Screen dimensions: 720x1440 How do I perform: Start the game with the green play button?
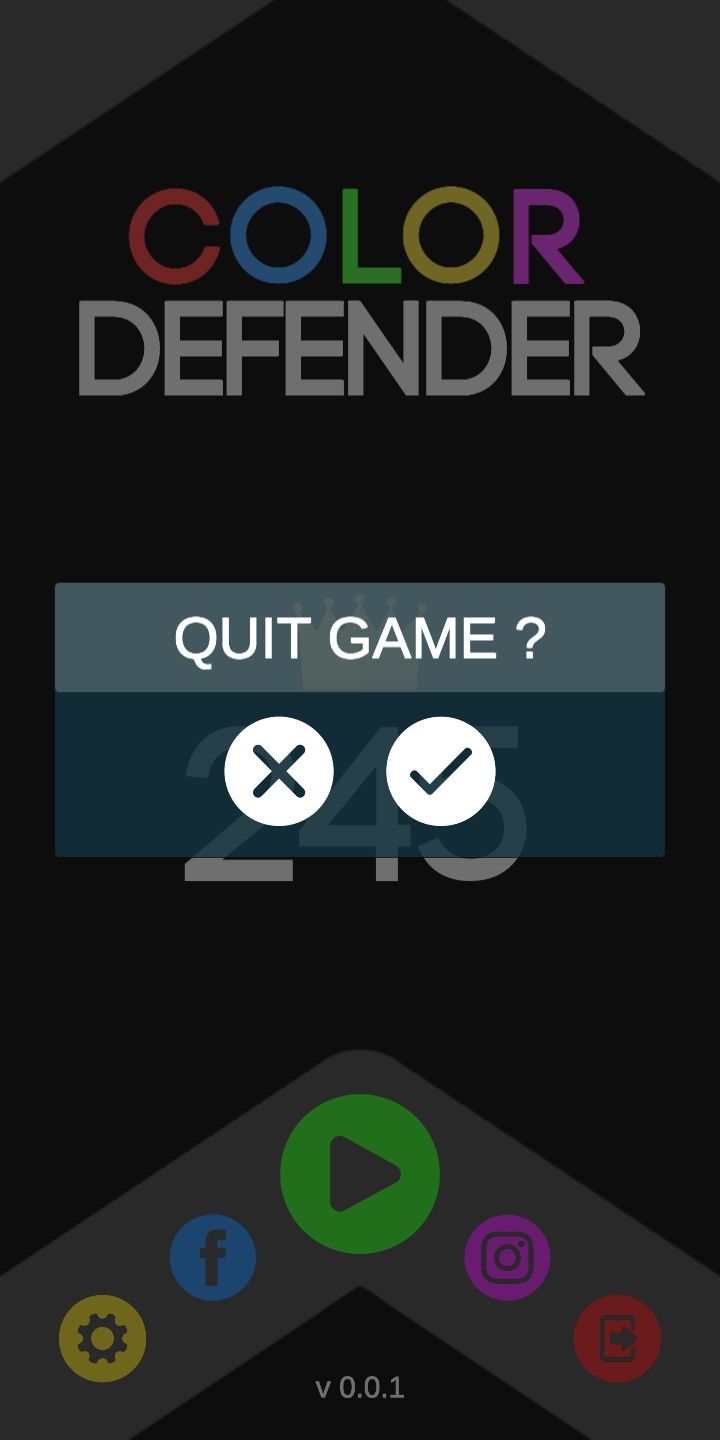point(360,1174)
